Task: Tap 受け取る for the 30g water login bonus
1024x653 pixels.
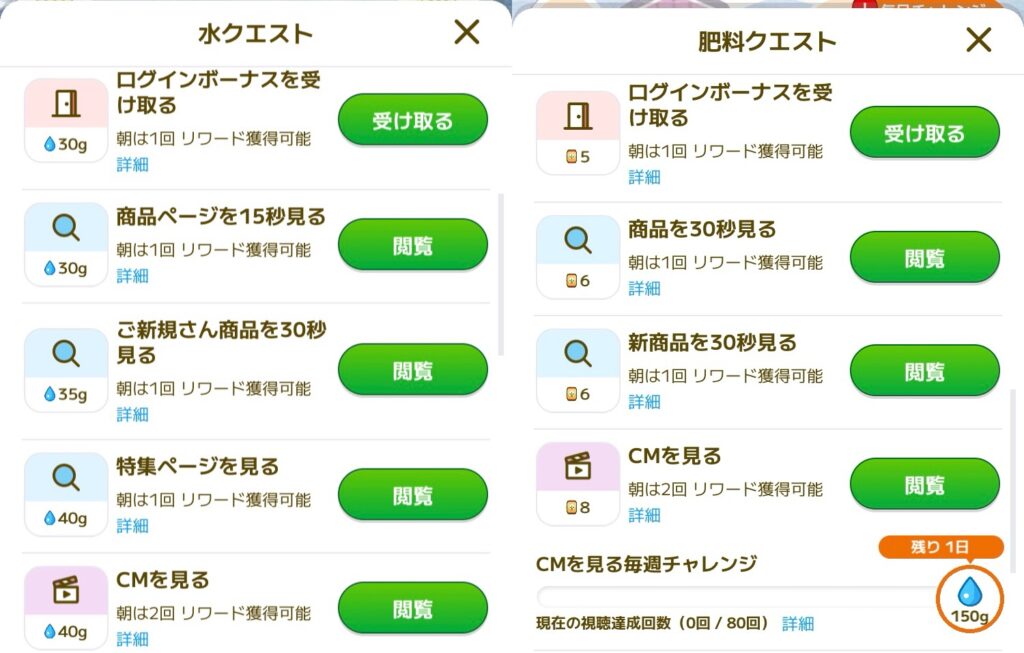Action: (412, 121)
